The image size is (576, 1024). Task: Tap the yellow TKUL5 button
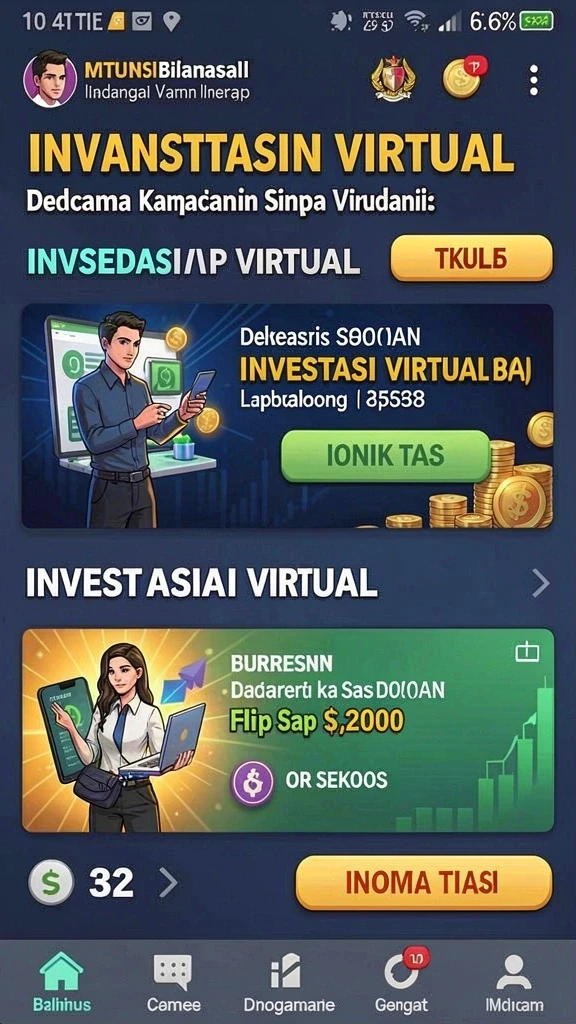point(472,259)
